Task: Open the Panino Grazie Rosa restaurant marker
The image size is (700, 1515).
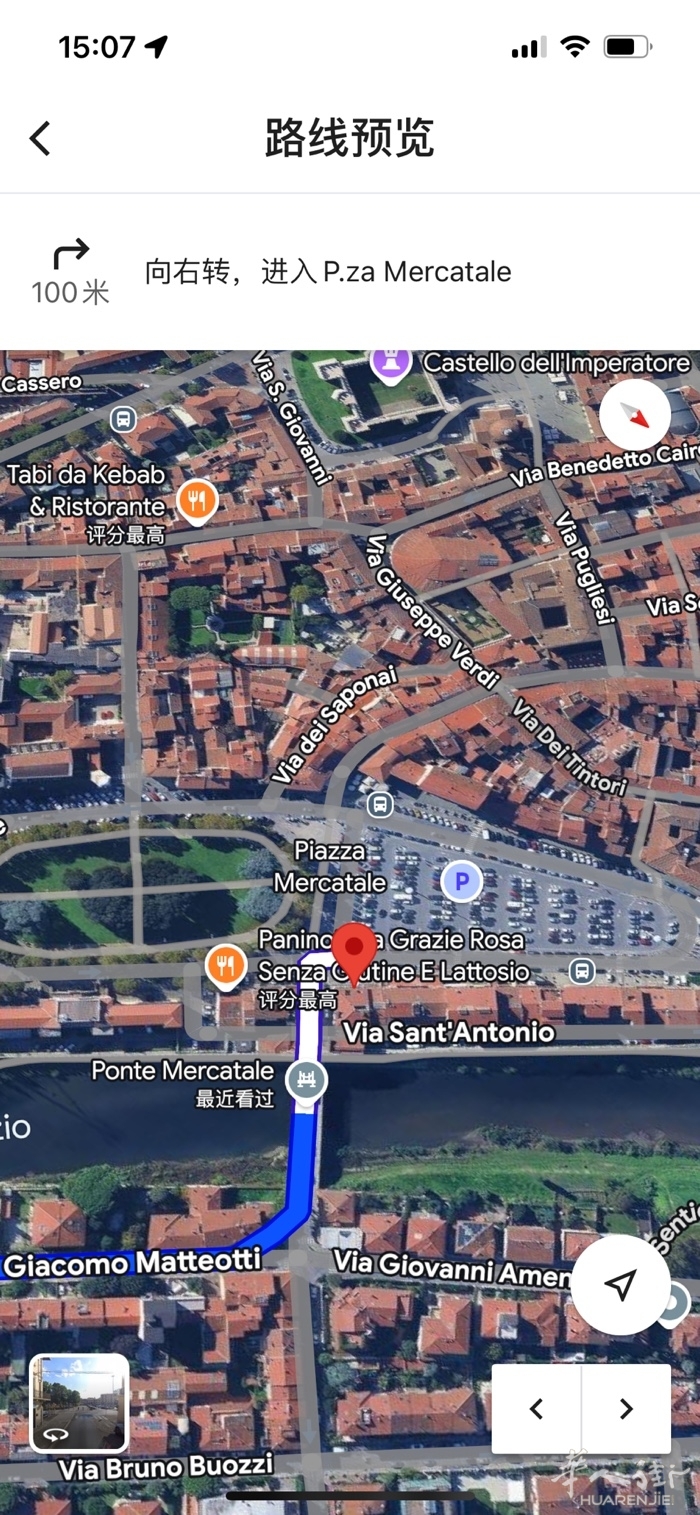Action: (226, 966)
